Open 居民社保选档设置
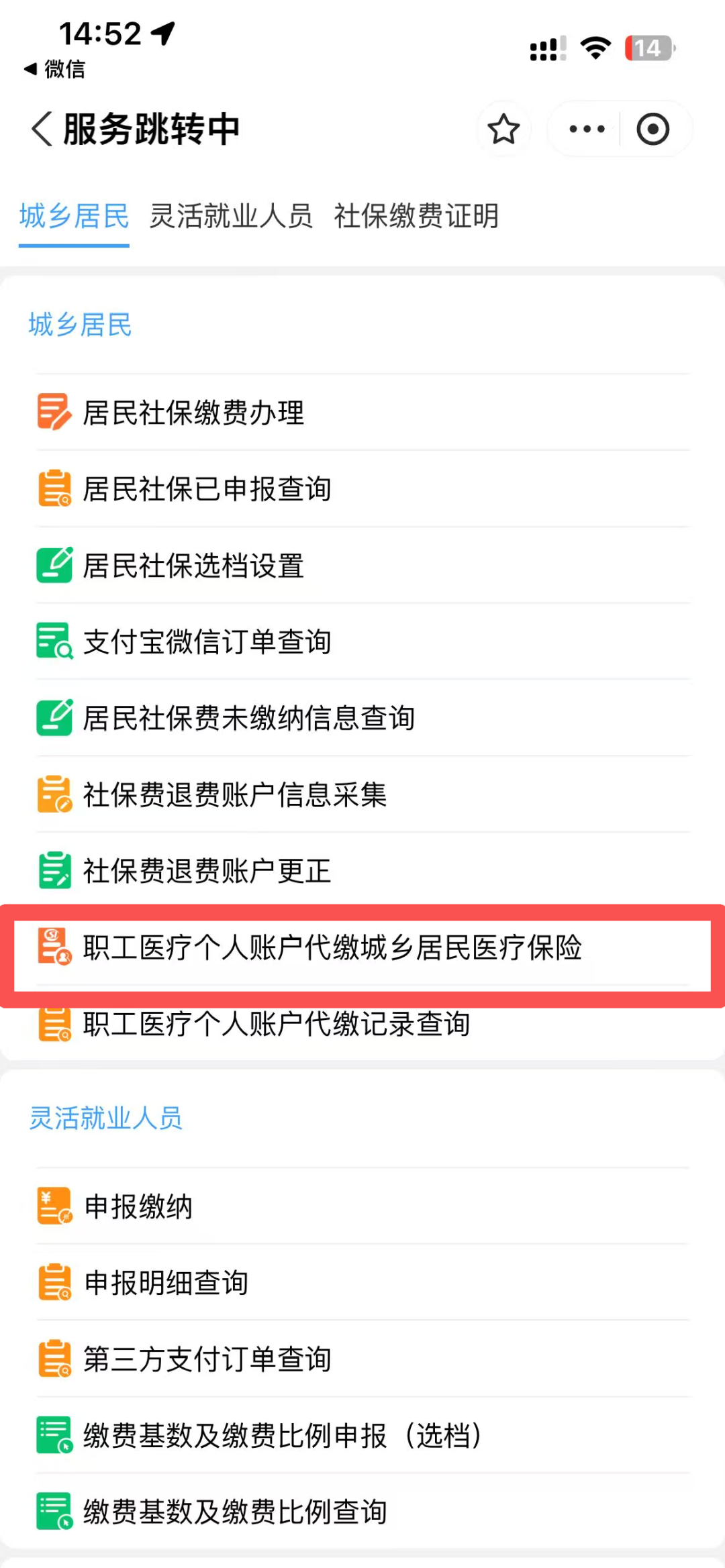This screenshot has width=725, height=1568. pos(363,565)
